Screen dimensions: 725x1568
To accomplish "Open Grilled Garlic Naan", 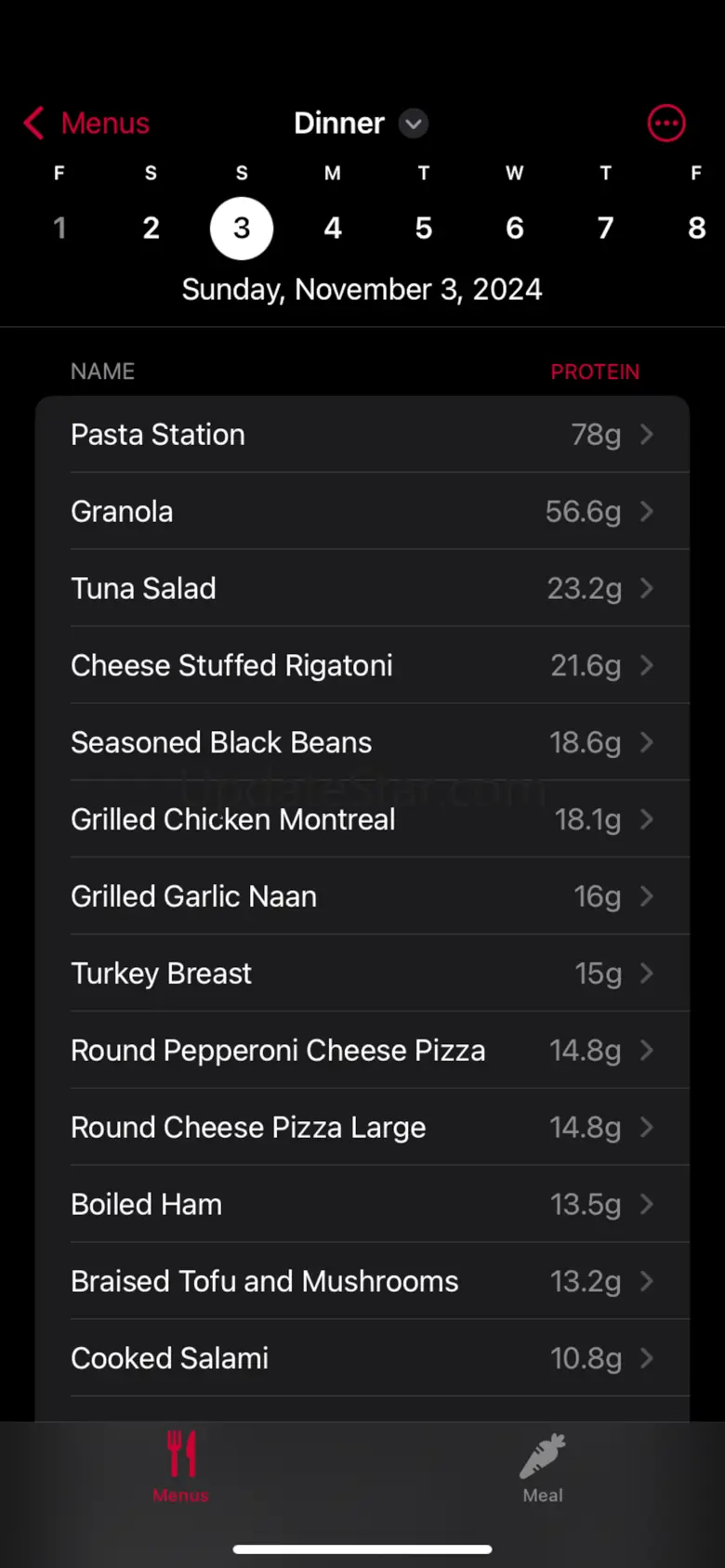I will pyautogui.click(x=362, y=897).
